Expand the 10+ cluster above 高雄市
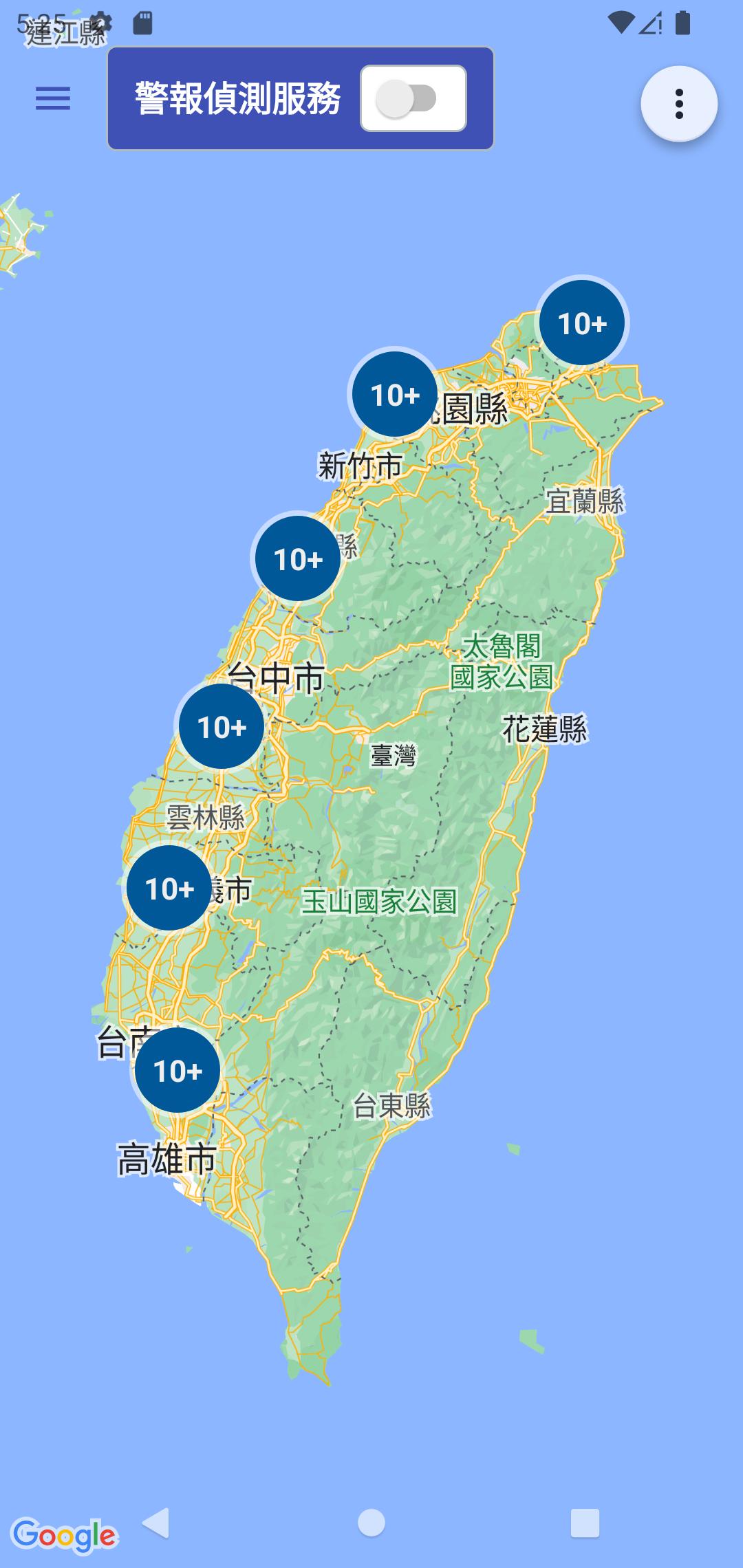The height and width of the screenshot is (1568, 743). point(177,1070)
